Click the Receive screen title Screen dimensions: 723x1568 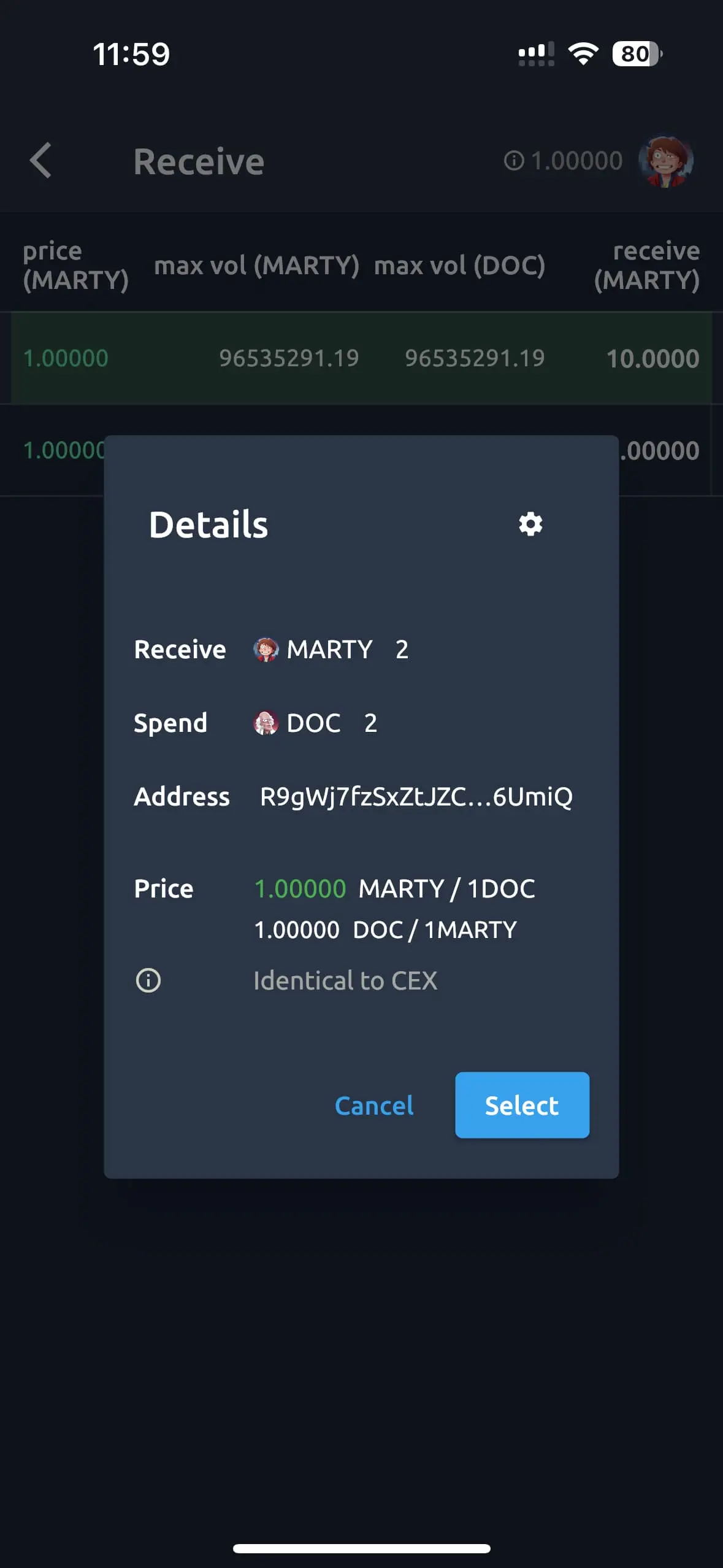199,161
